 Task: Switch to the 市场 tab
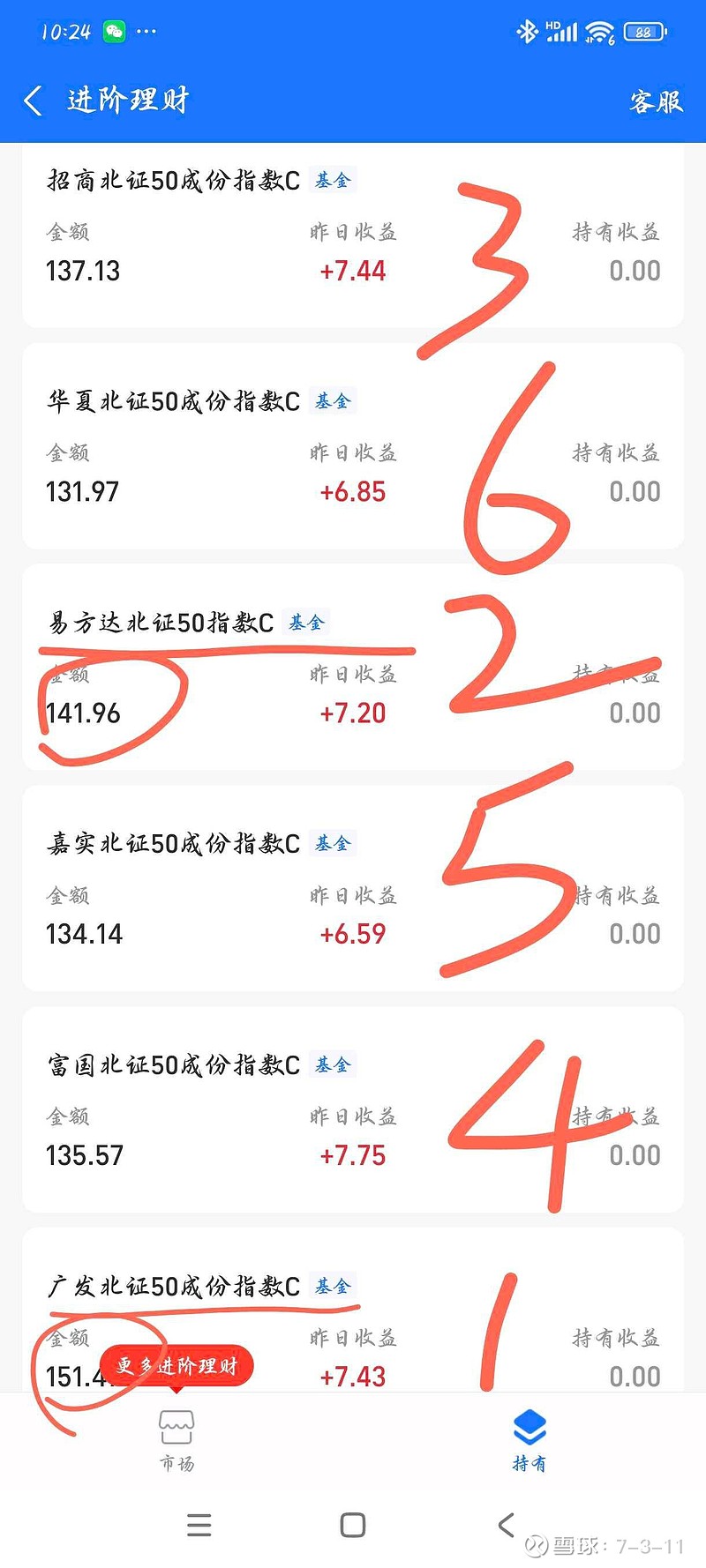[x=176, y=1437]
